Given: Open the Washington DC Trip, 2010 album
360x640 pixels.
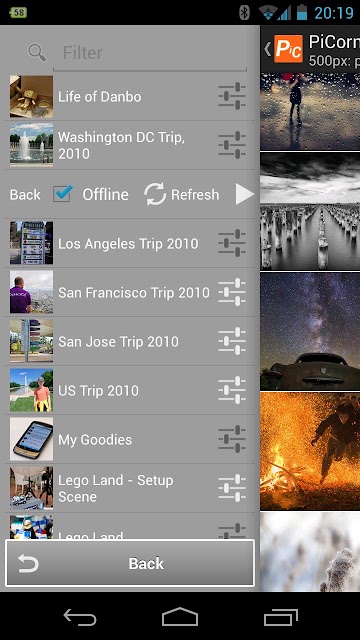Looking at the screenshot, I should tap(130, 145).
